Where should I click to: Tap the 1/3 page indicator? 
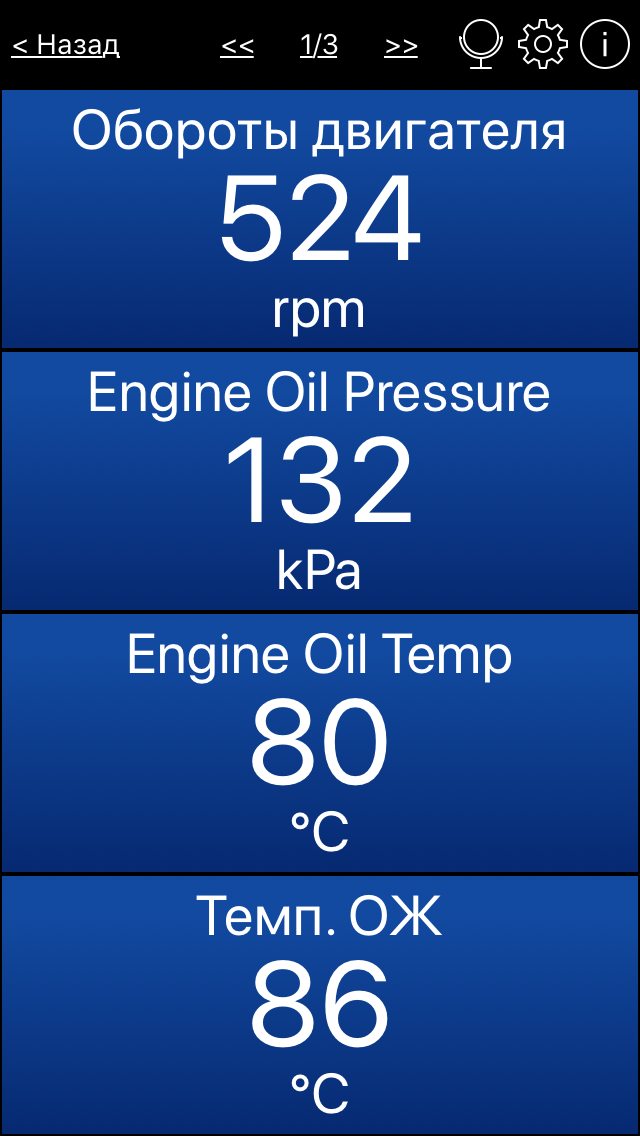pyautogui.click(x=319, y=46)
